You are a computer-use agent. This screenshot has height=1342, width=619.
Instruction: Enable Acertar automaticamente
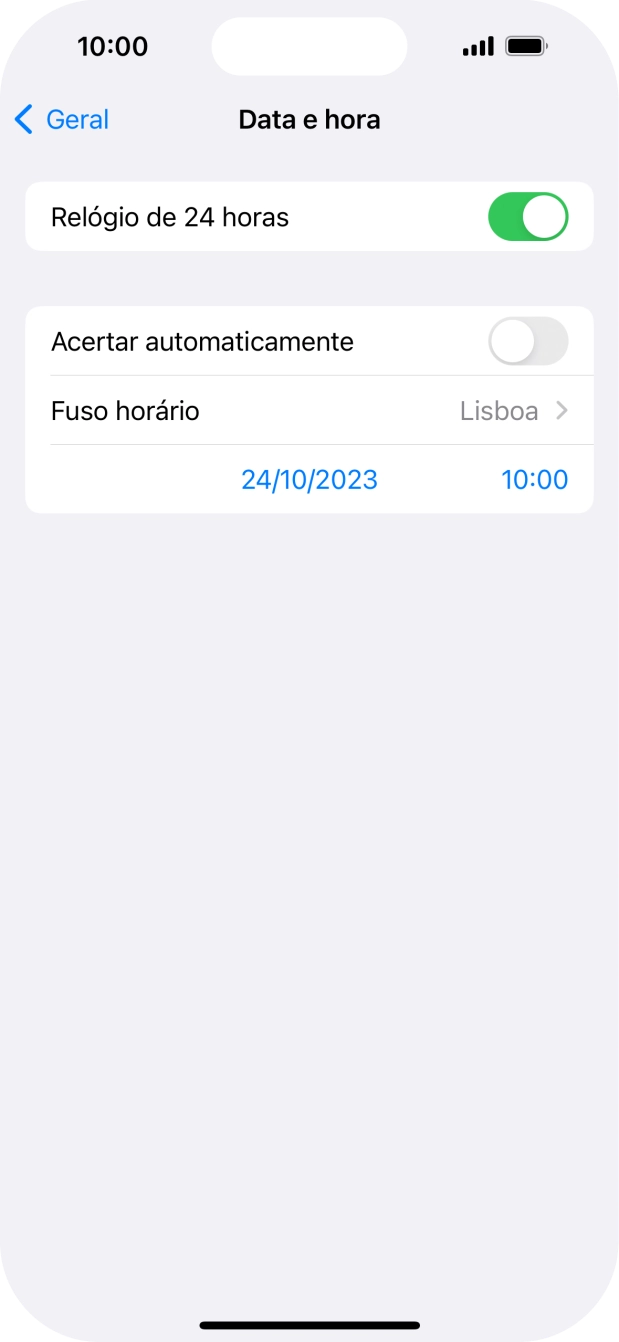[x=527, y=342]
